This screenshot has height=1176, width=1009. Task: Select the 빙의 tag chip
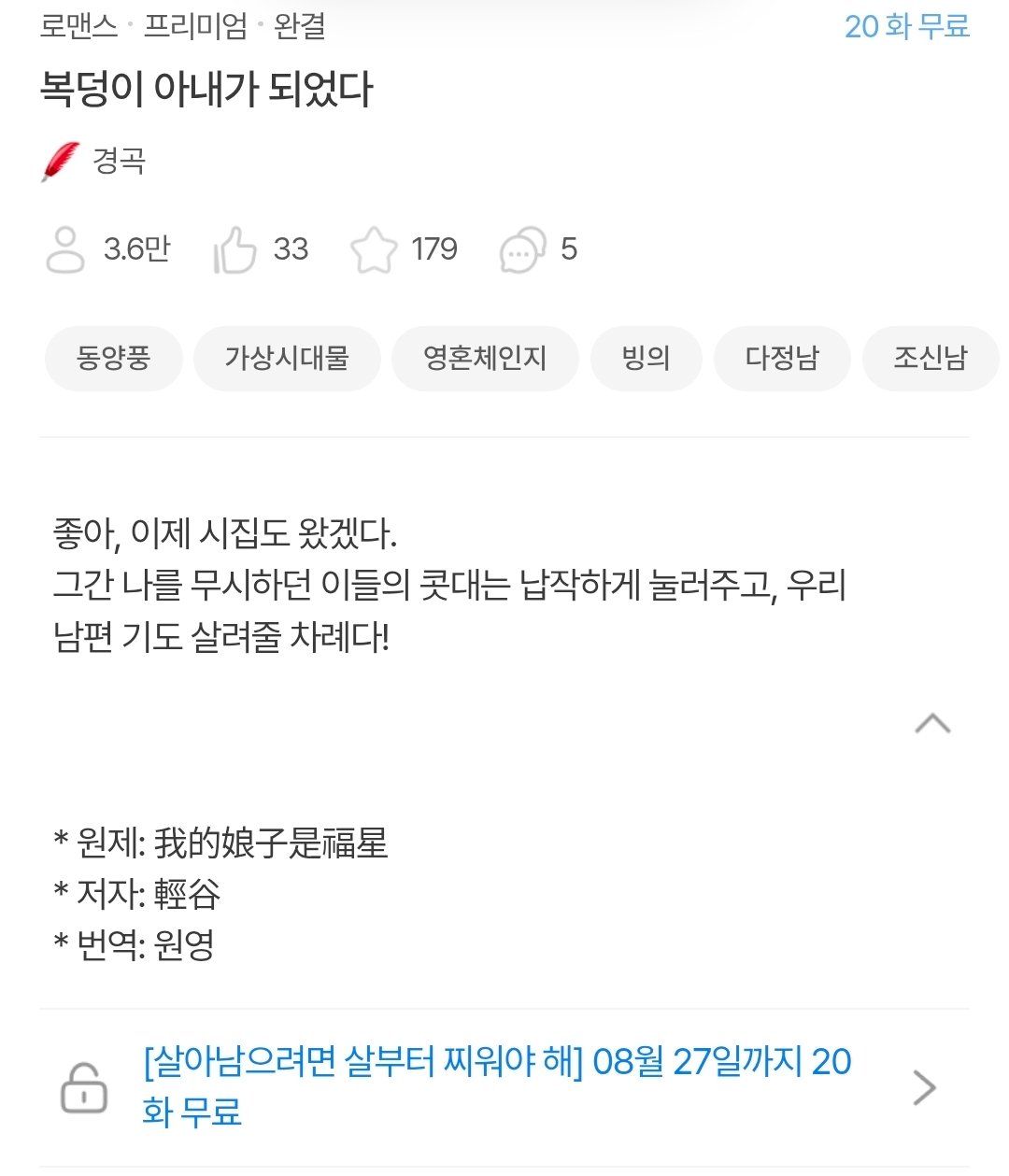646,358
